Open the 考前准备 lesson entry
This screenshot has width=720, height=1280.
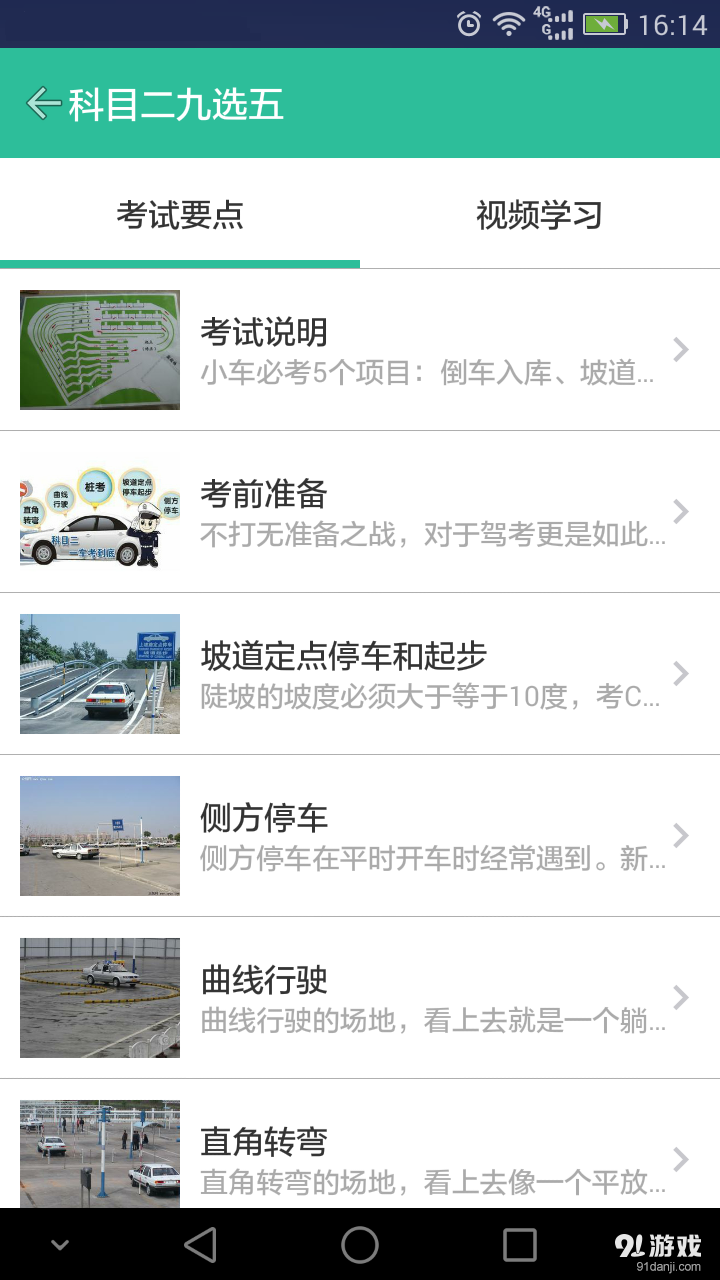tap(360, 512)
